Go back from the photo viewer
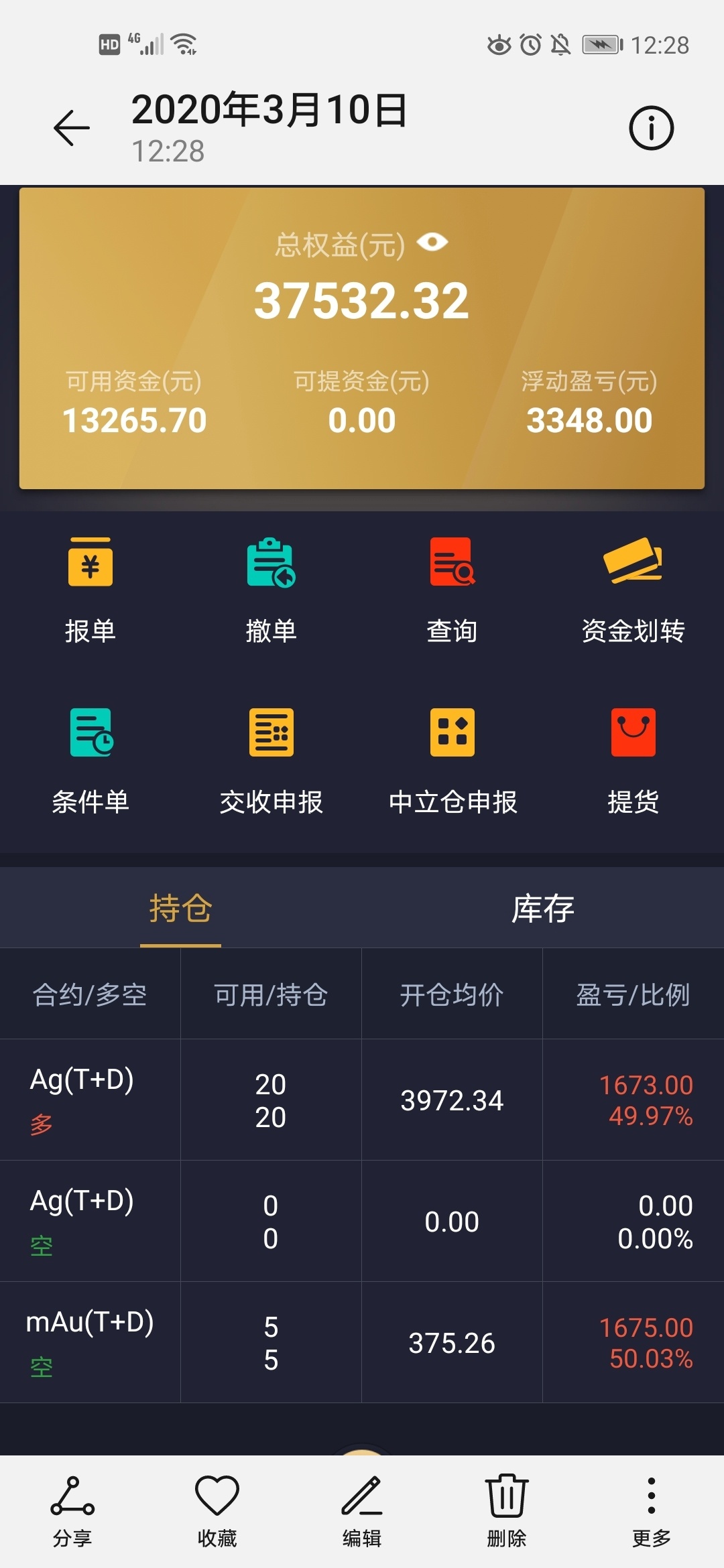The height and width of the screenshot is (1568, 724). (72, 127)
